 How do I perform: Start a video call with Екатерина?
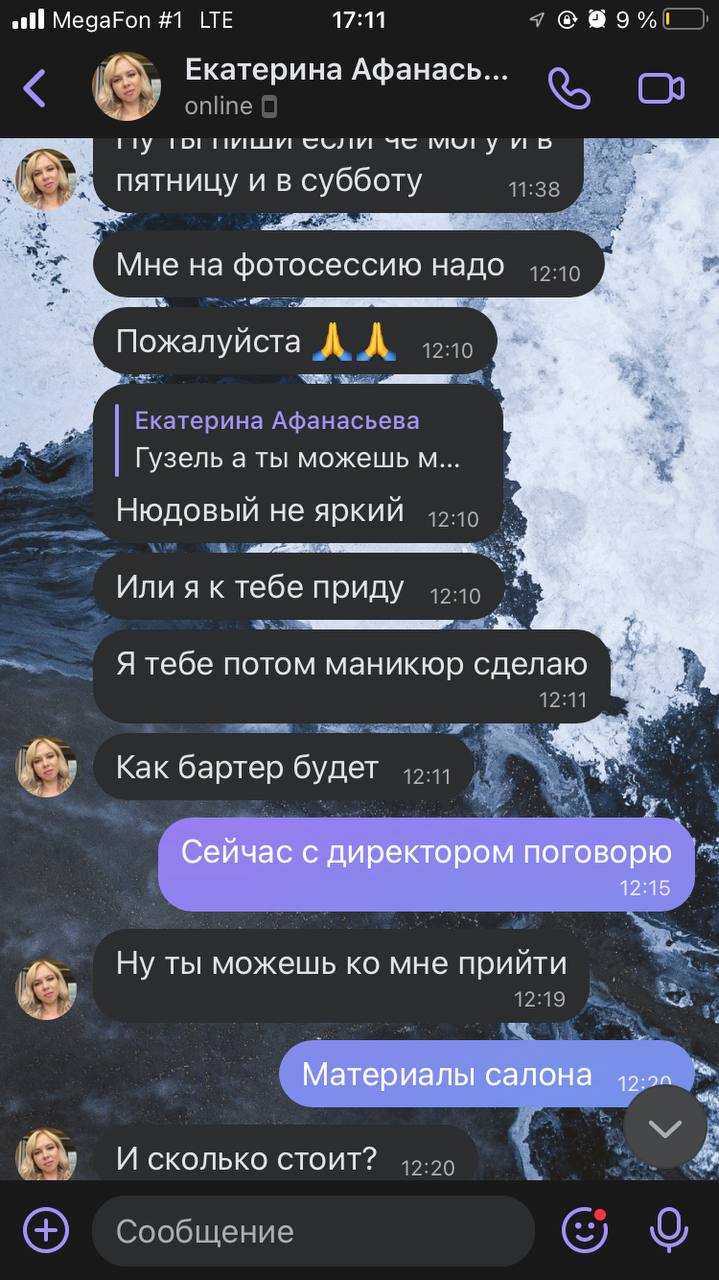662,88
